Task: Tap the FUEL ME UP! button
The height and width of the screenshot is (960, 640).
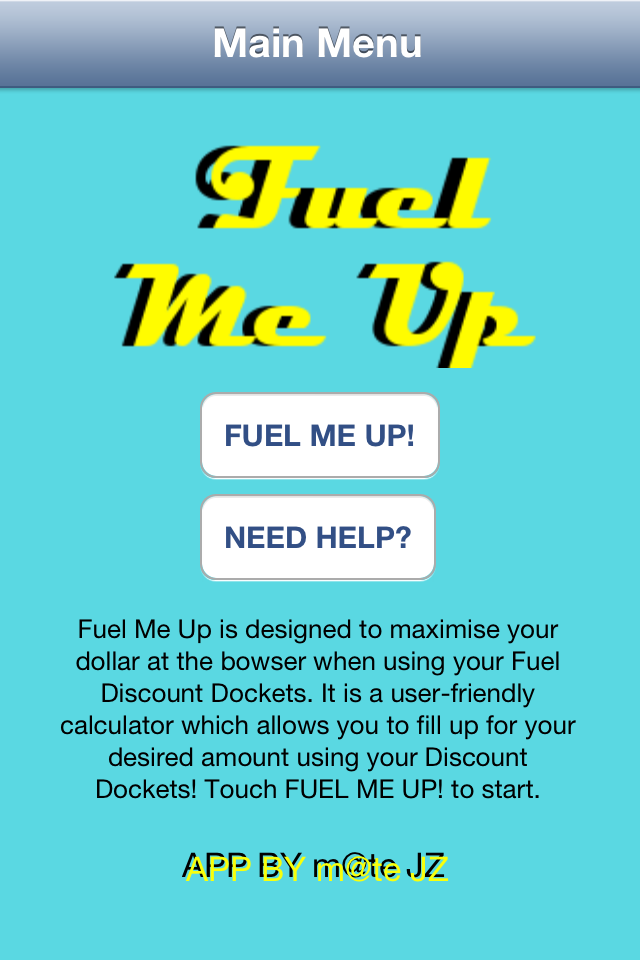Action: 319,436
